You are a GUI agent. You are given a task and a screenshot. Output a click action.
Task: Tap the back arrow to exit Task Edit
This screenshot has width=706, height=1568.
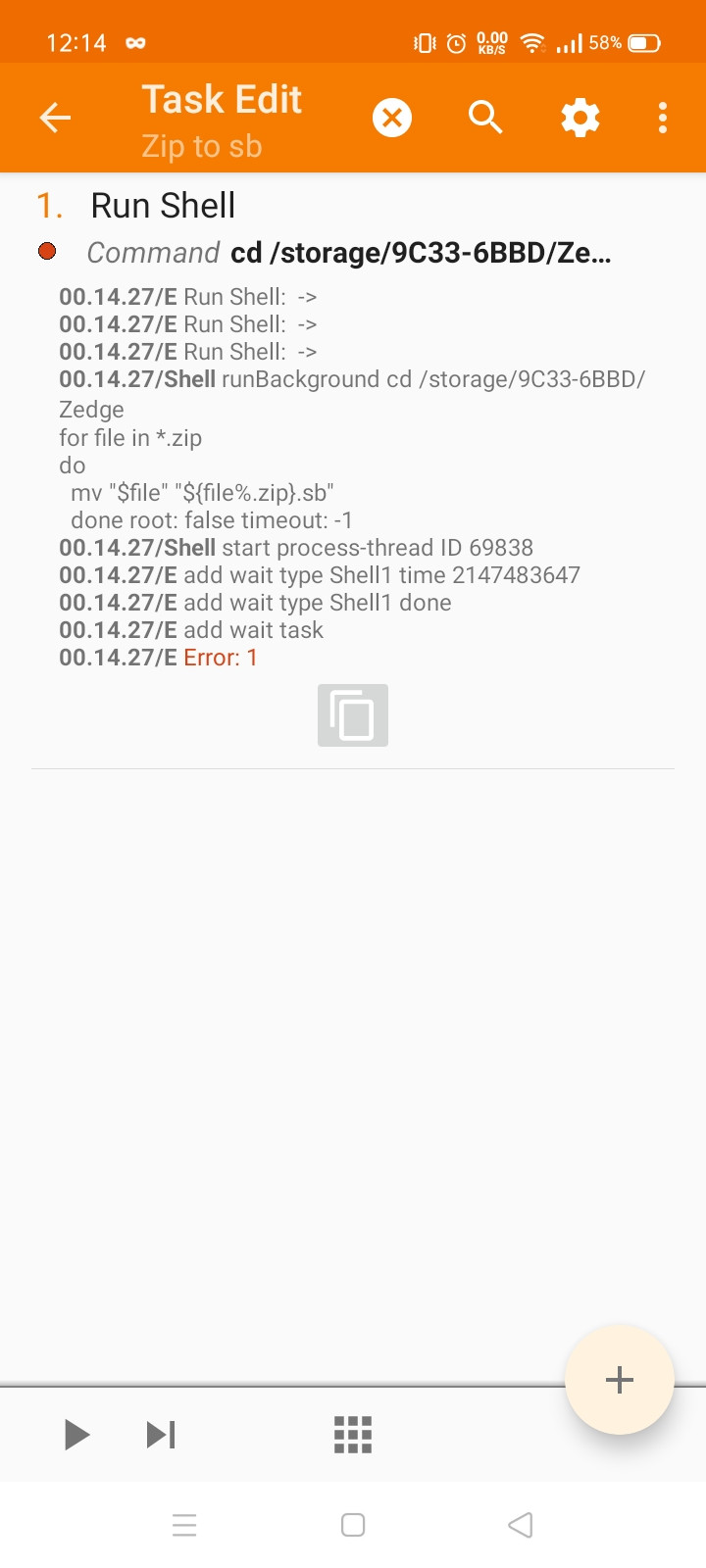click(x=55, y=117)
